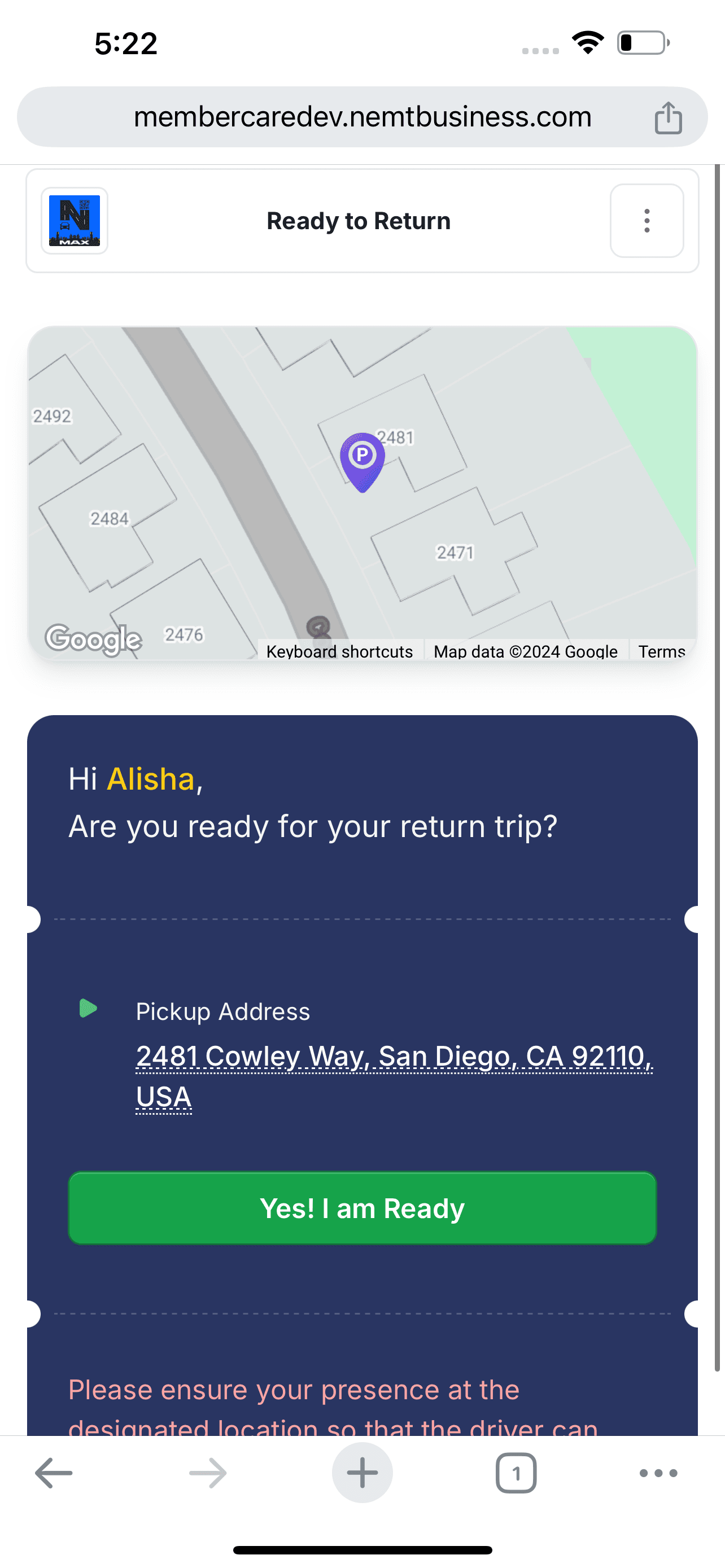725x1568 pixels.
Task: Open the browser tab switcher
Action: [x=516, y=1473]
